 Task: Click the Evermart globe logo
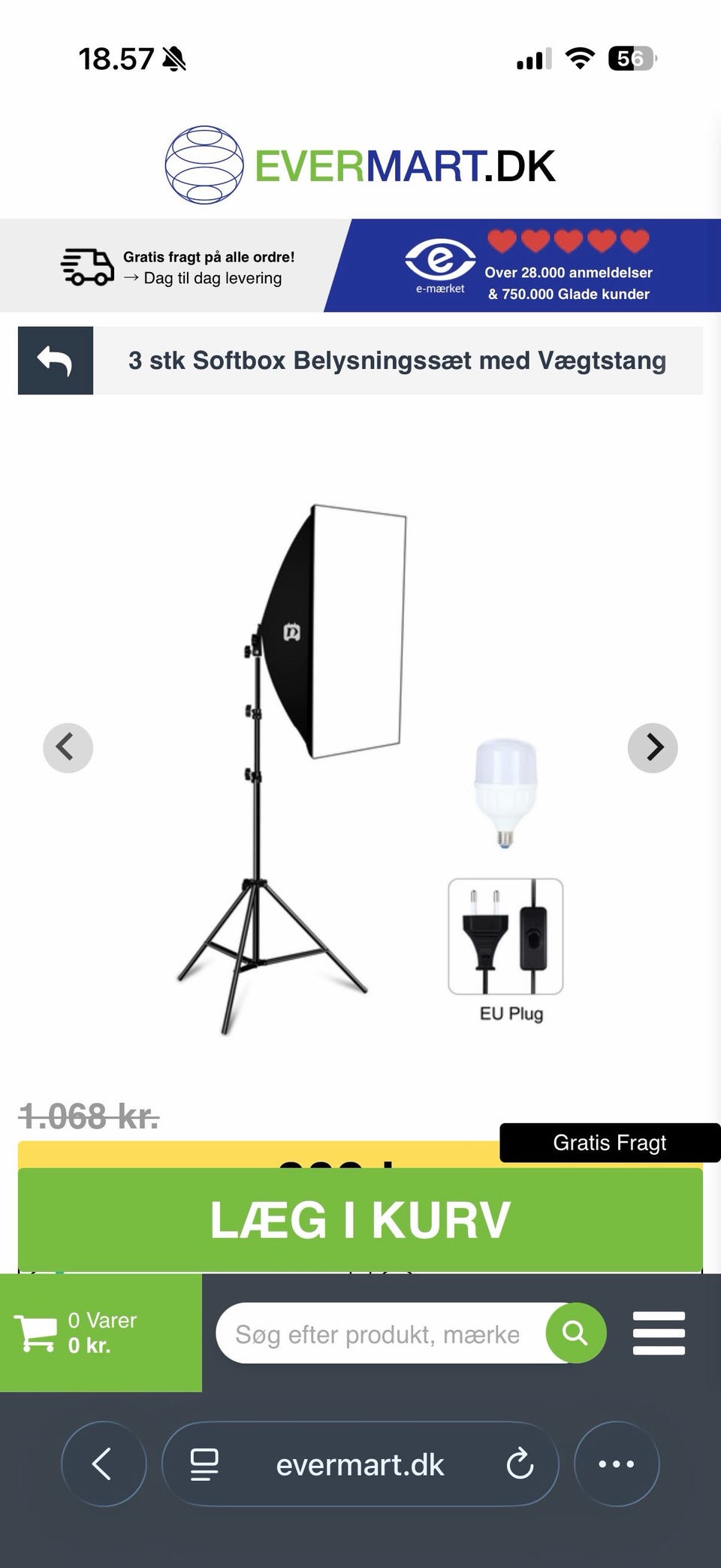coord(203,165)
